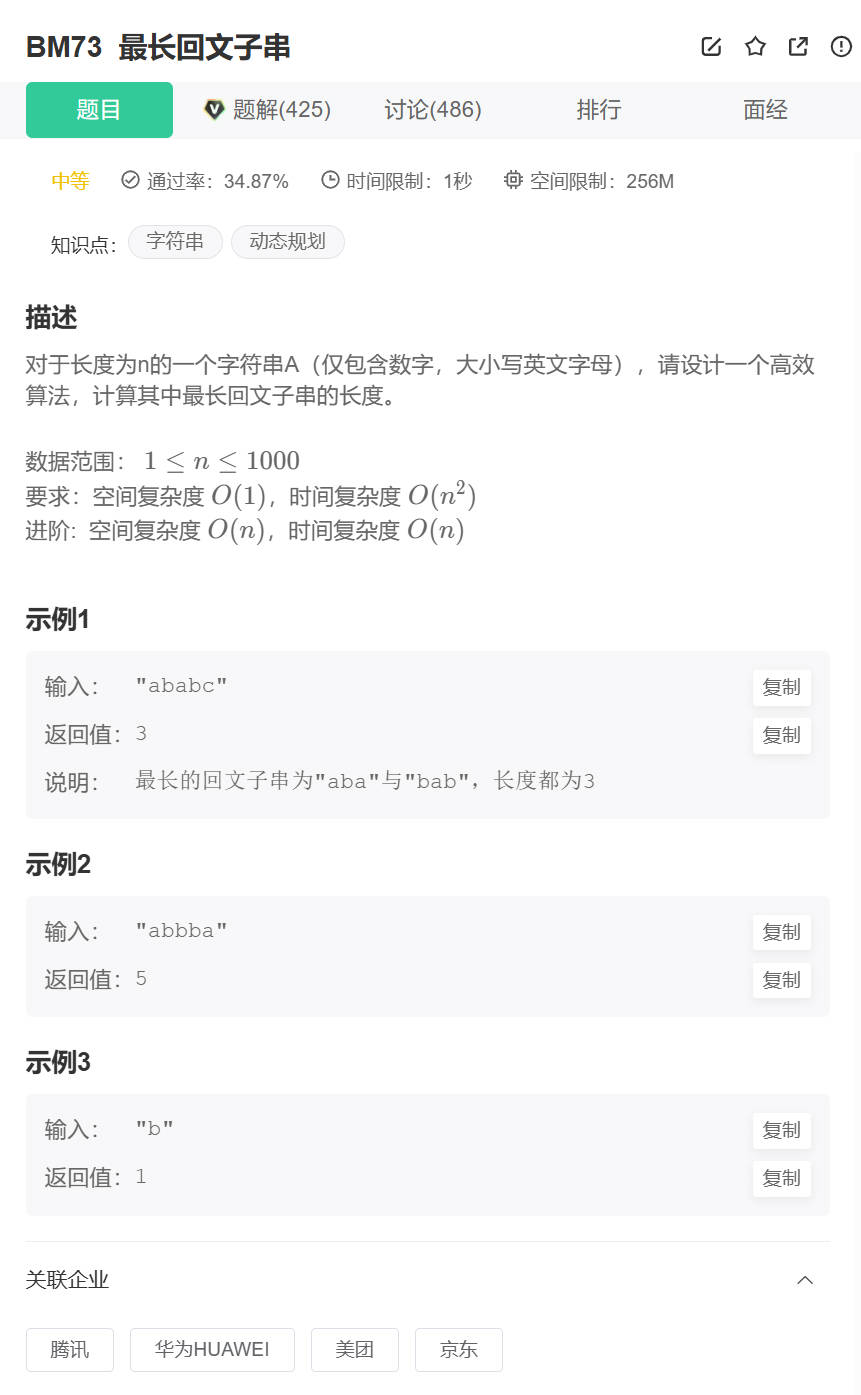Report an issue via the exclamation icon
Viewport: 861px width, 1395px height.
[x=841, y=47]
